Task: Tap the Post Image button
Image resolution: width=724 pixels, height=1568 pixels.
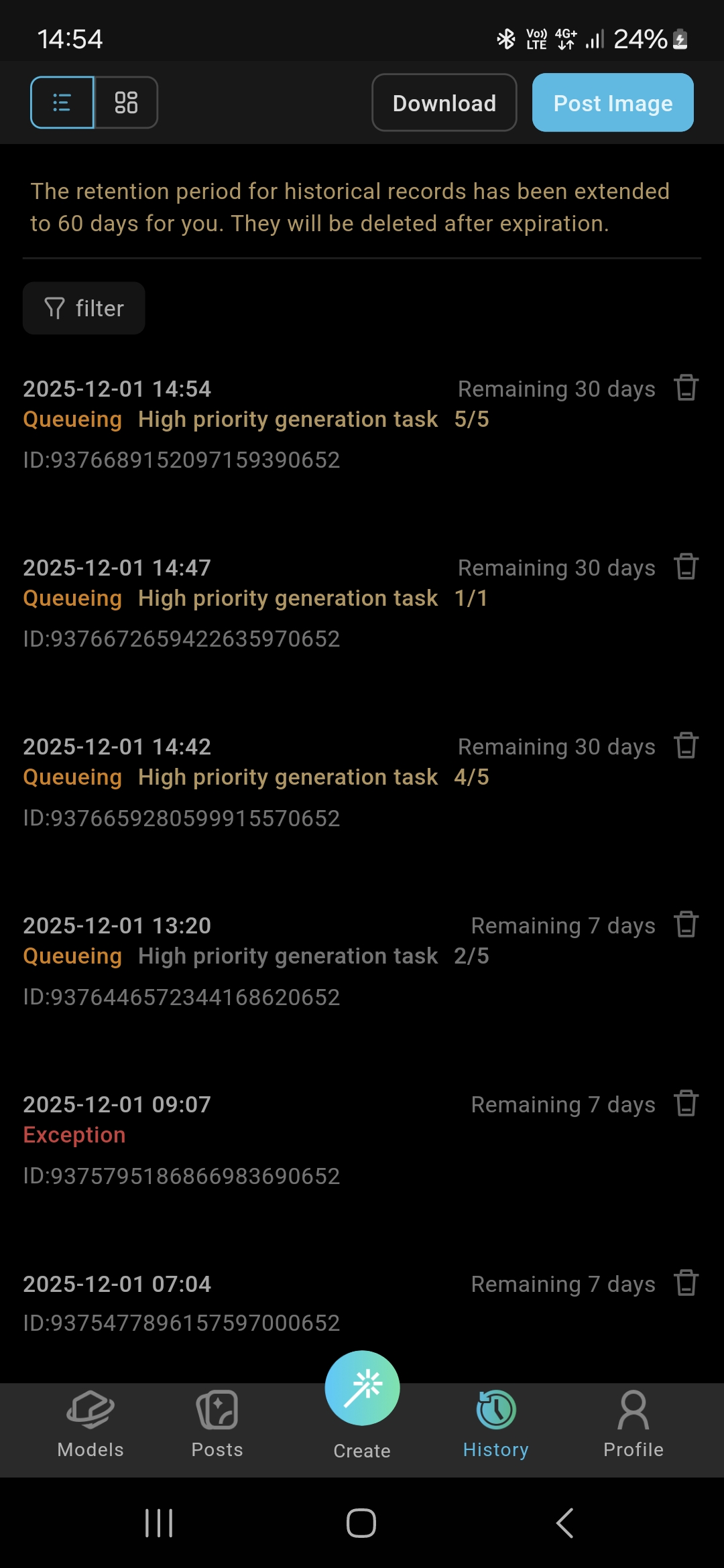Action: point(613,103)
